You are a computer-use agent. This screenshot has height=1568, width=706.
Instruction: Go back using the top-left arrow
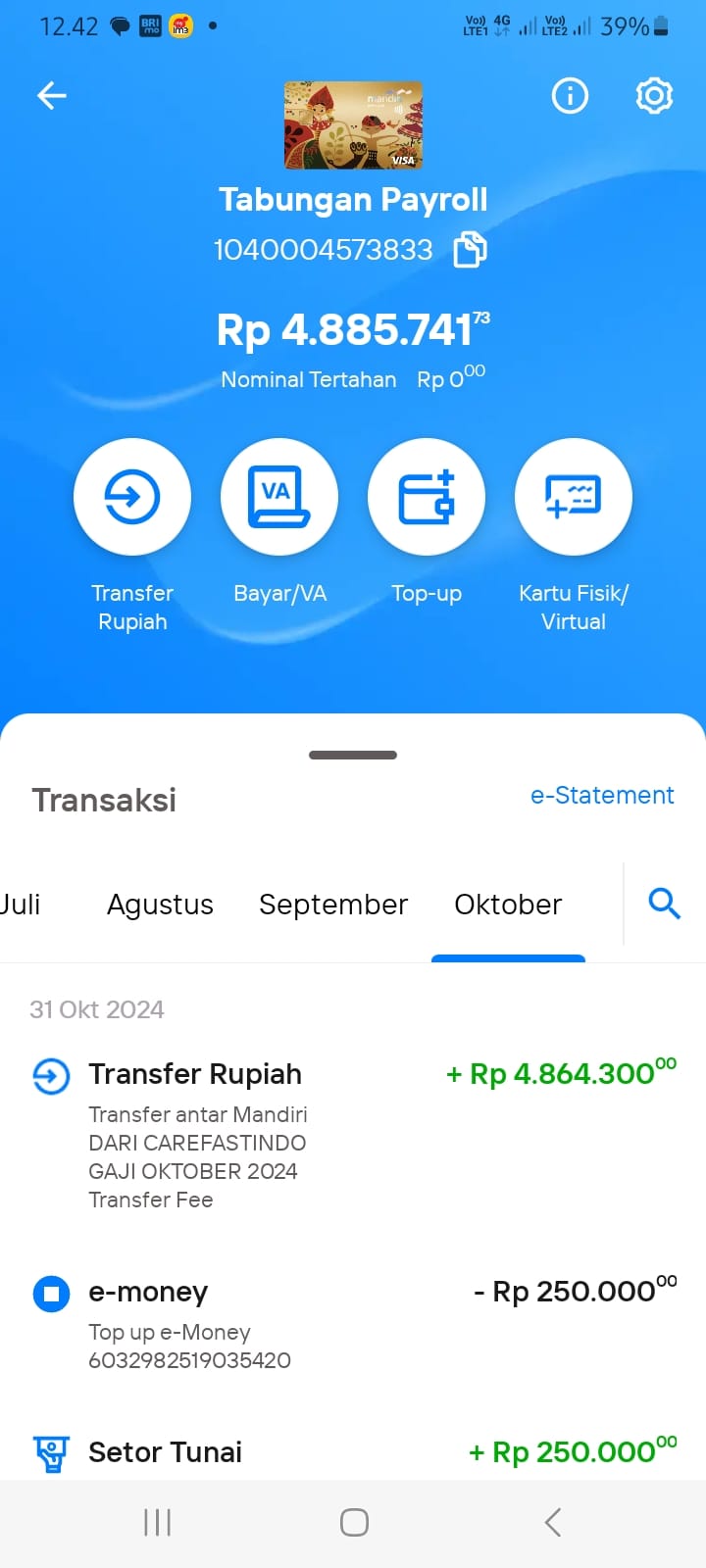[x=51, y=95]
